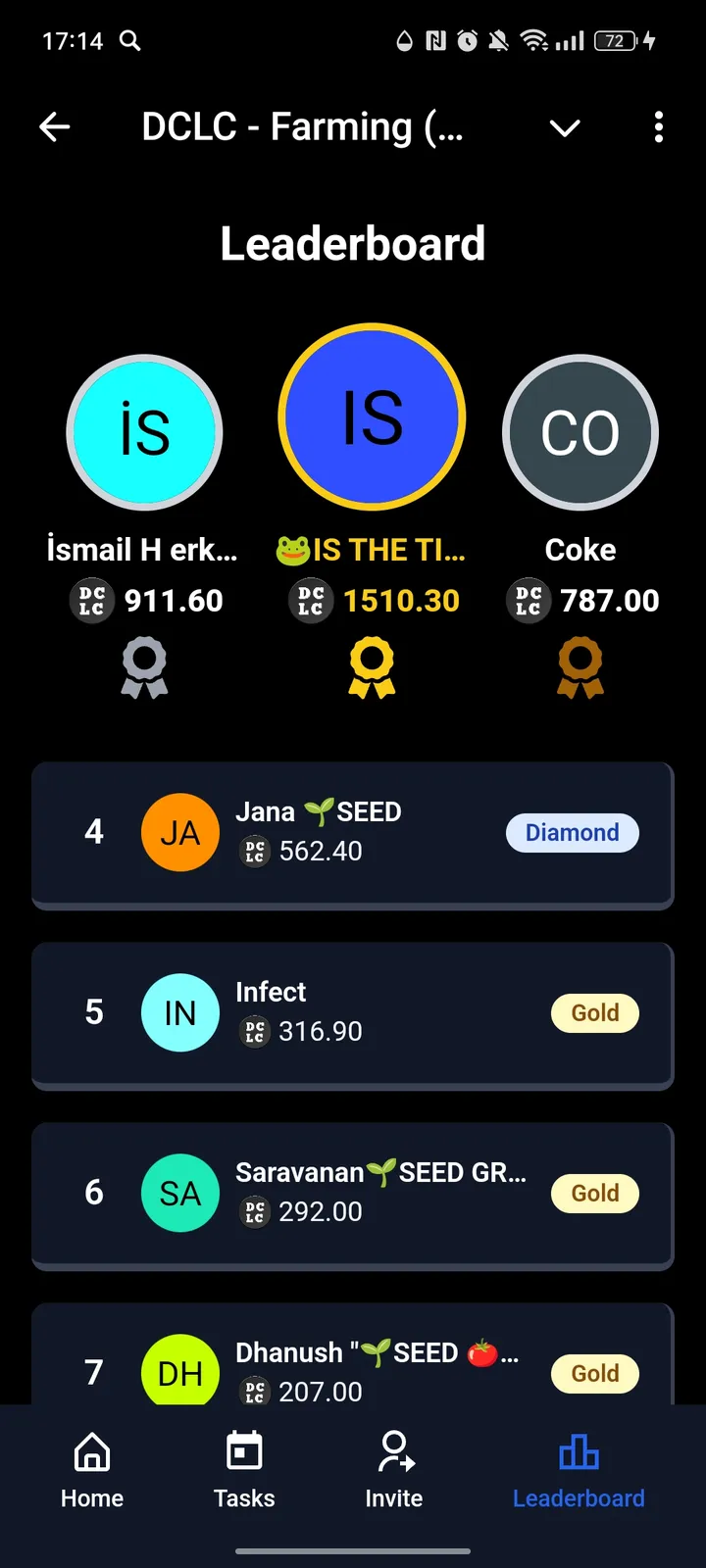Expand the title dropdown chevron

[564, 127]
